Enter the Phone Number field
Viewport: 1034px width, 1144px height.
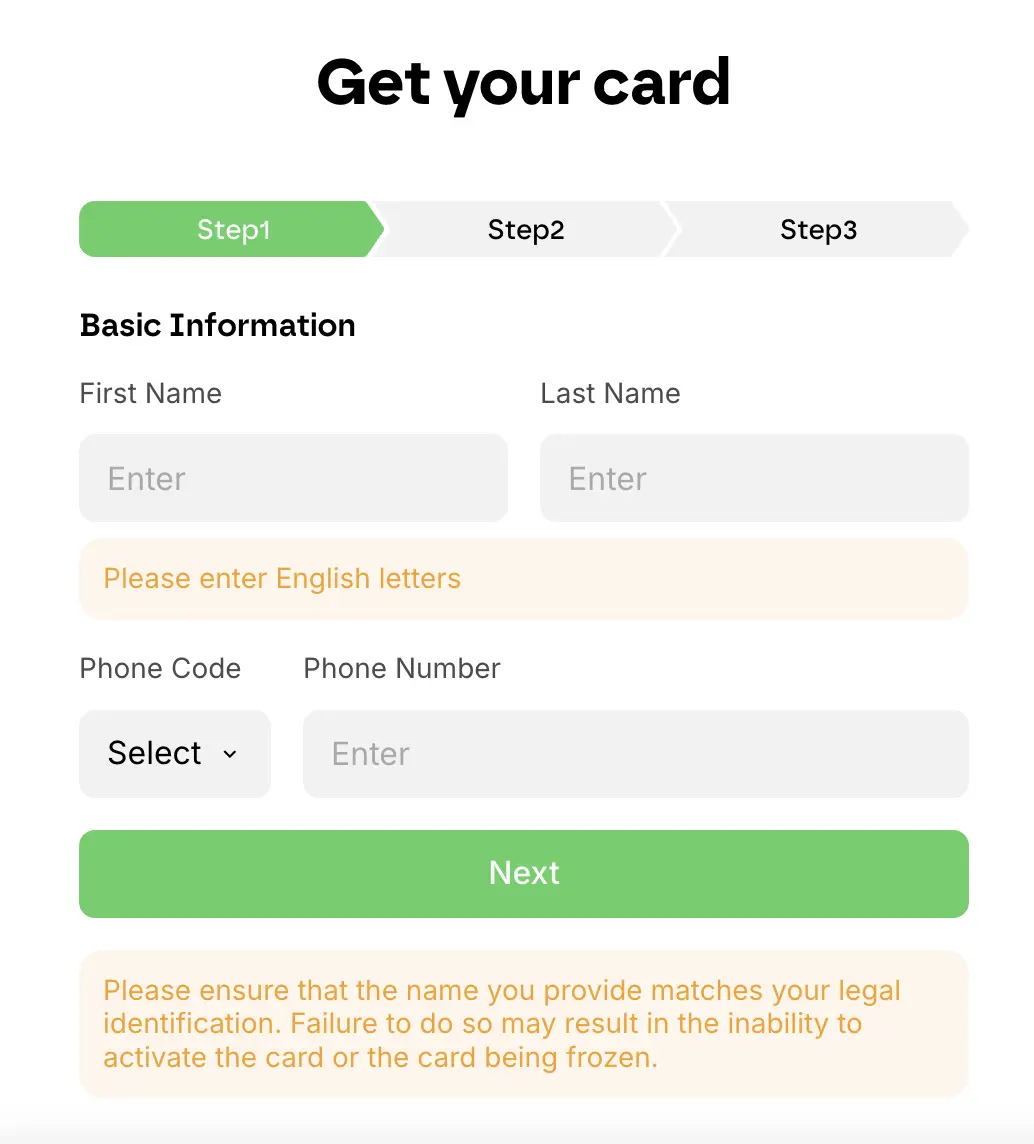(x=635, y=754)
